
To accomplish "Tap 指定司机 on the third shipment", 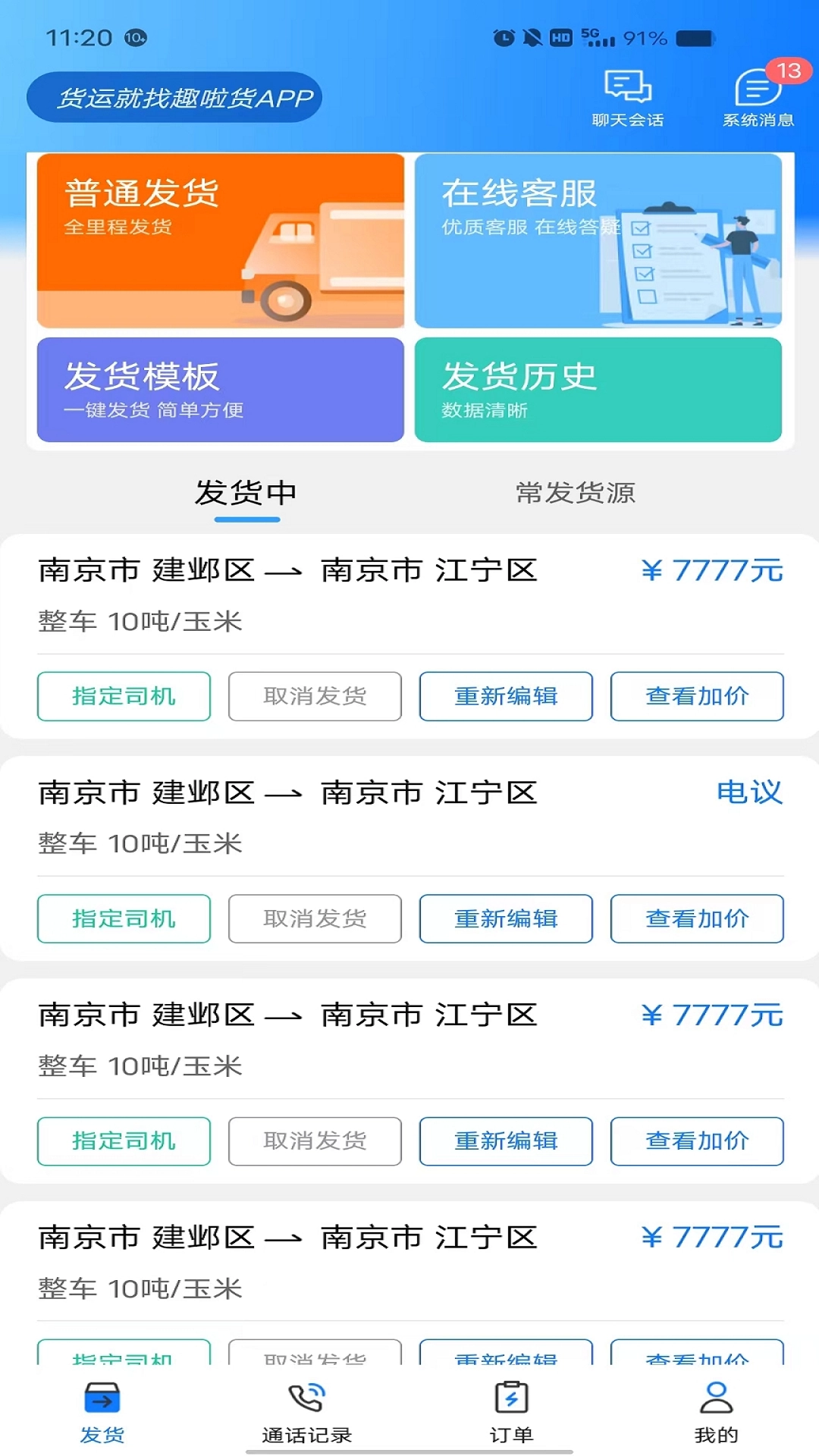I will (123, 1141).
